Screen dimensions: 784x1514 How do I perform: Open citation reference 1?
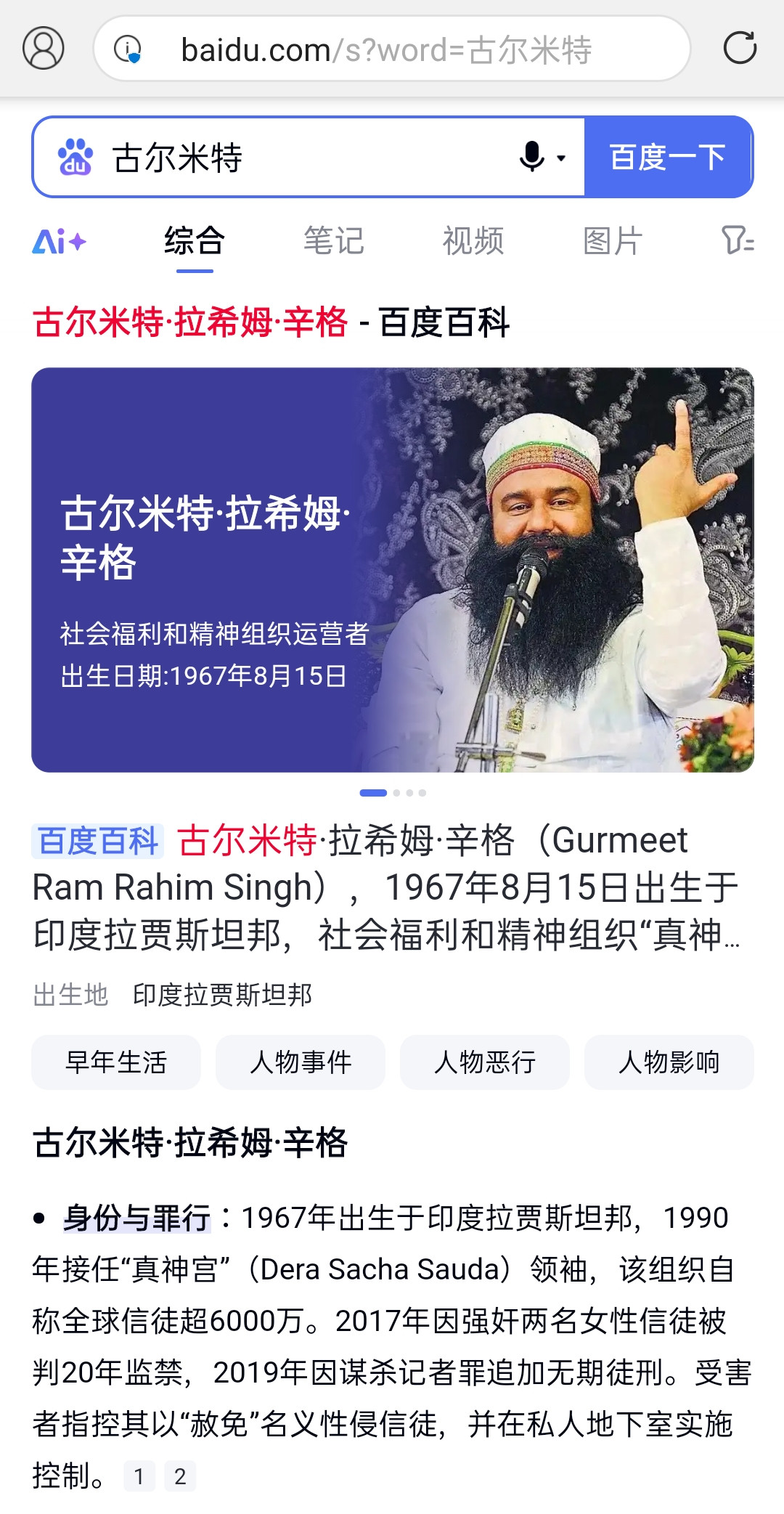coord(139,1476)
